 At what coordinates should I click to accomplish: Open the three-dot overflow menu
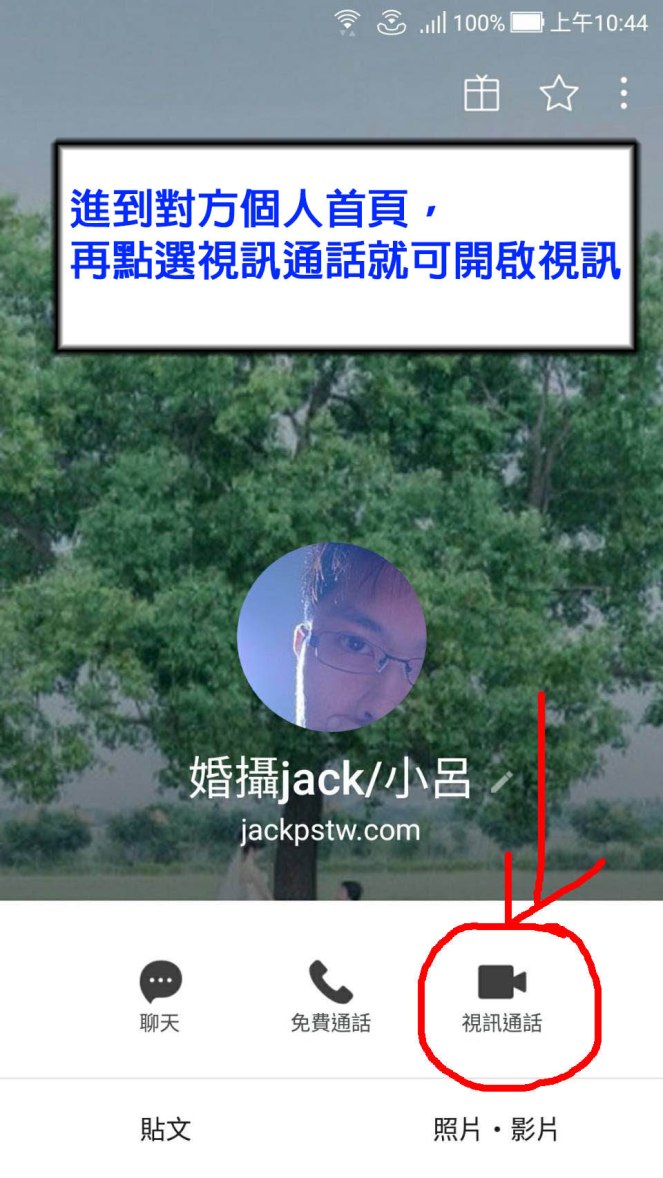pyautogui.click(x=623, y=94)
